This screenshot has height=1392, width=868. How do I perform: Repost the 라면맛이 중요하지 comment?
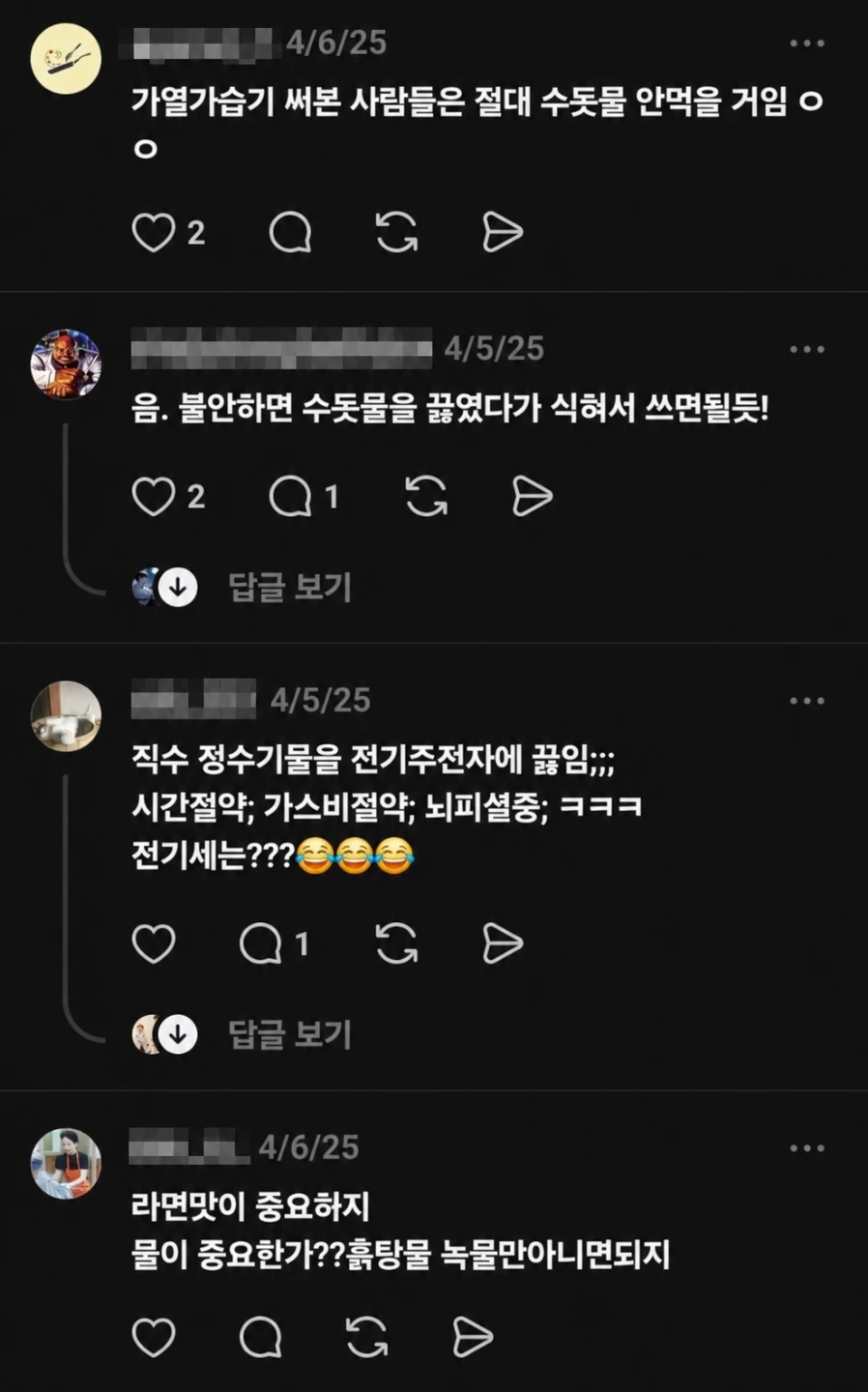coord(367,1338)
